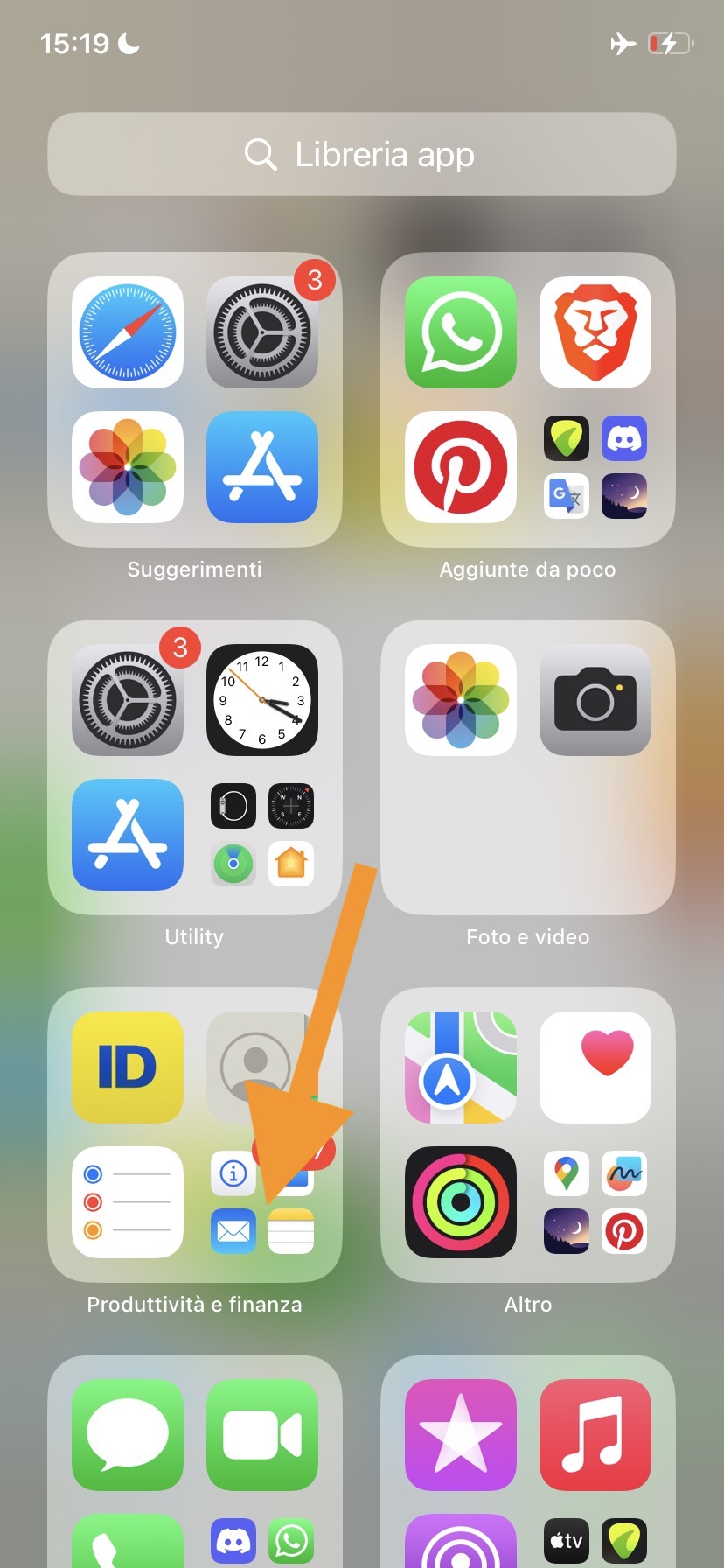Open Settings in the Suggerimenti group
Viewport: 724px width, 1568px height.
tap(261, 332)
